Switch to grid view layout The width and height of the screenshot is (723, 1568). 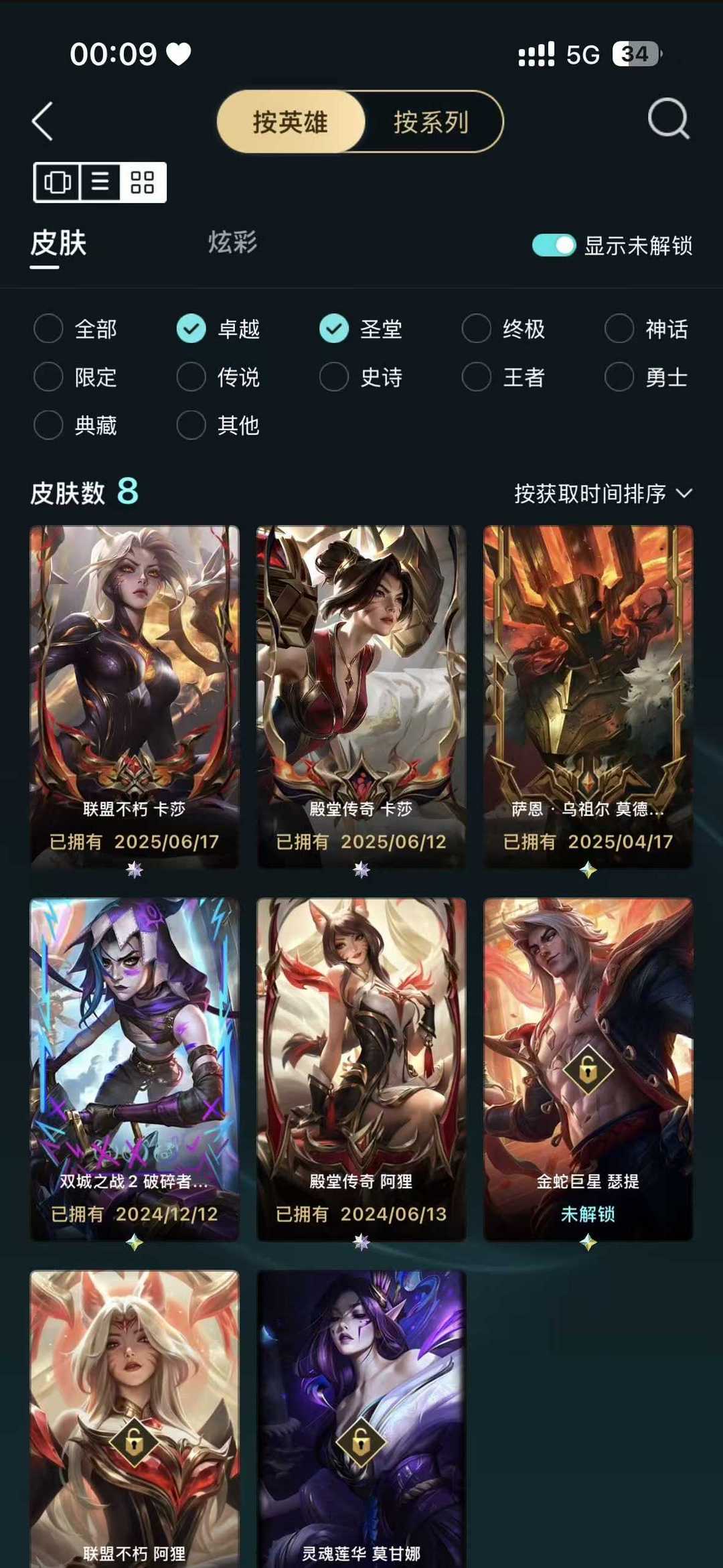141,182
